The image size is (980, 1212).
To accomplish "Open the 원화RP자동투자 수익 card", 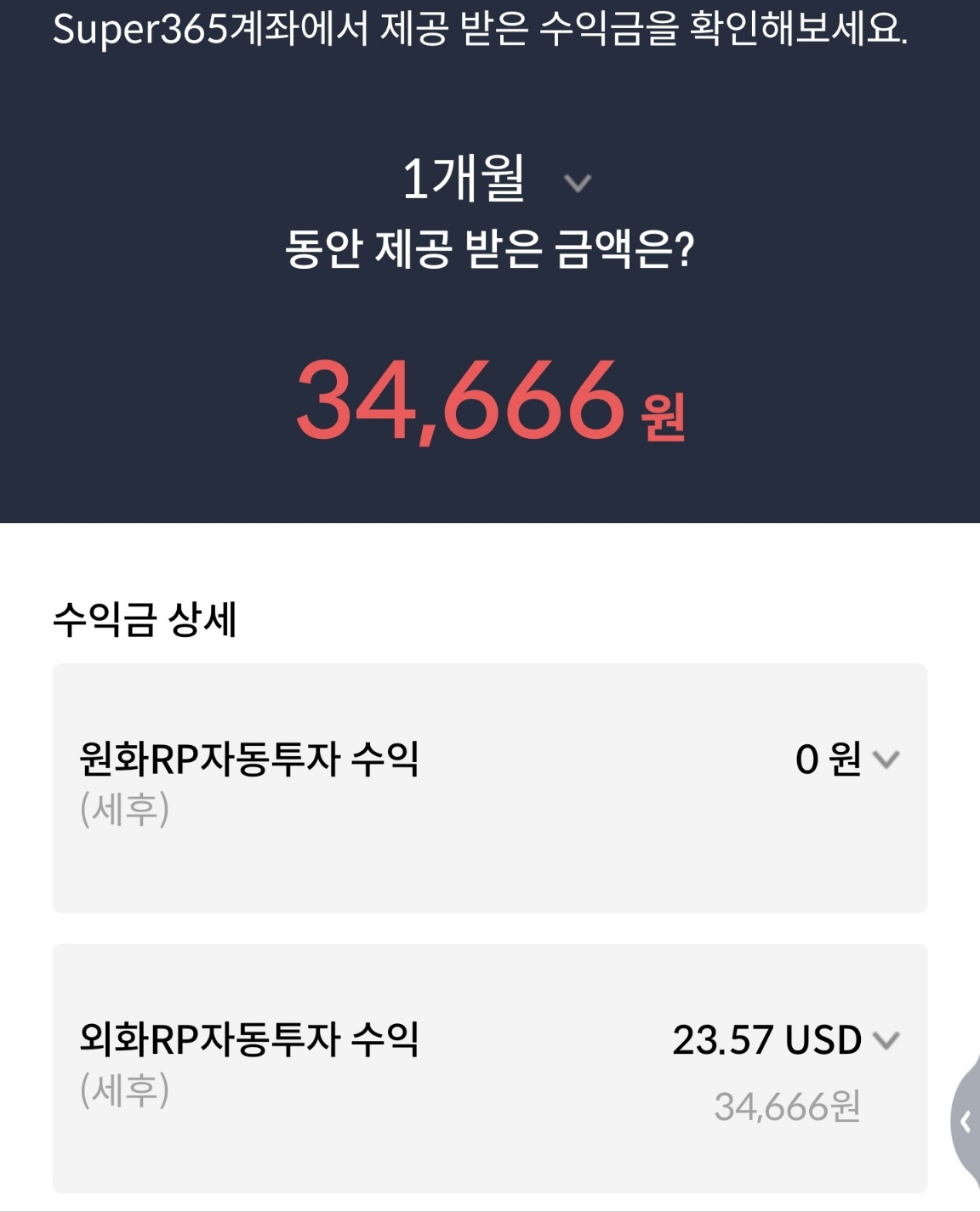I will pyautogui.click(x=489, y=791).
